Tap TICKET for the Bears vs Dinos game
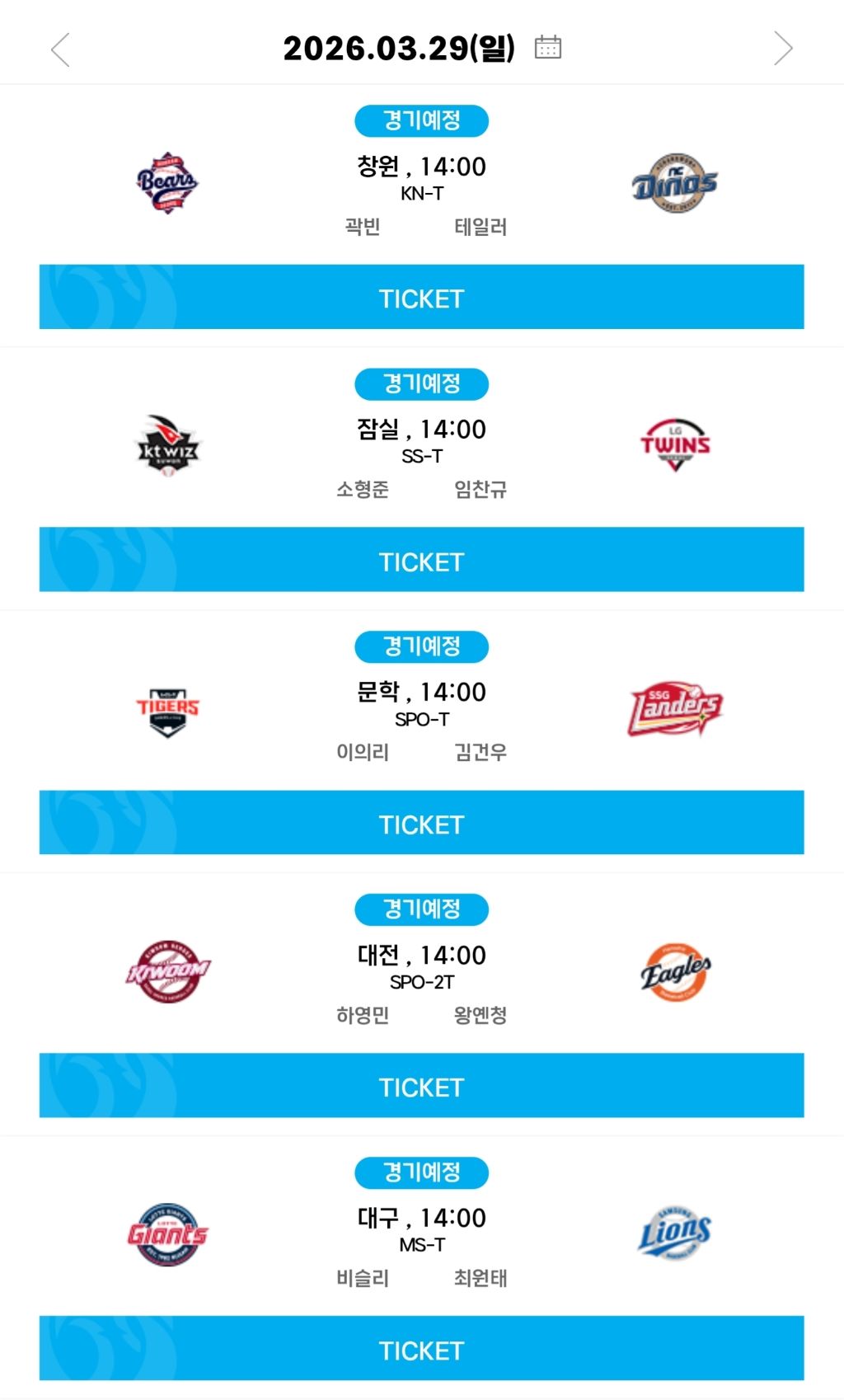This screenshot has width=844, height=1400. [421, 297]
